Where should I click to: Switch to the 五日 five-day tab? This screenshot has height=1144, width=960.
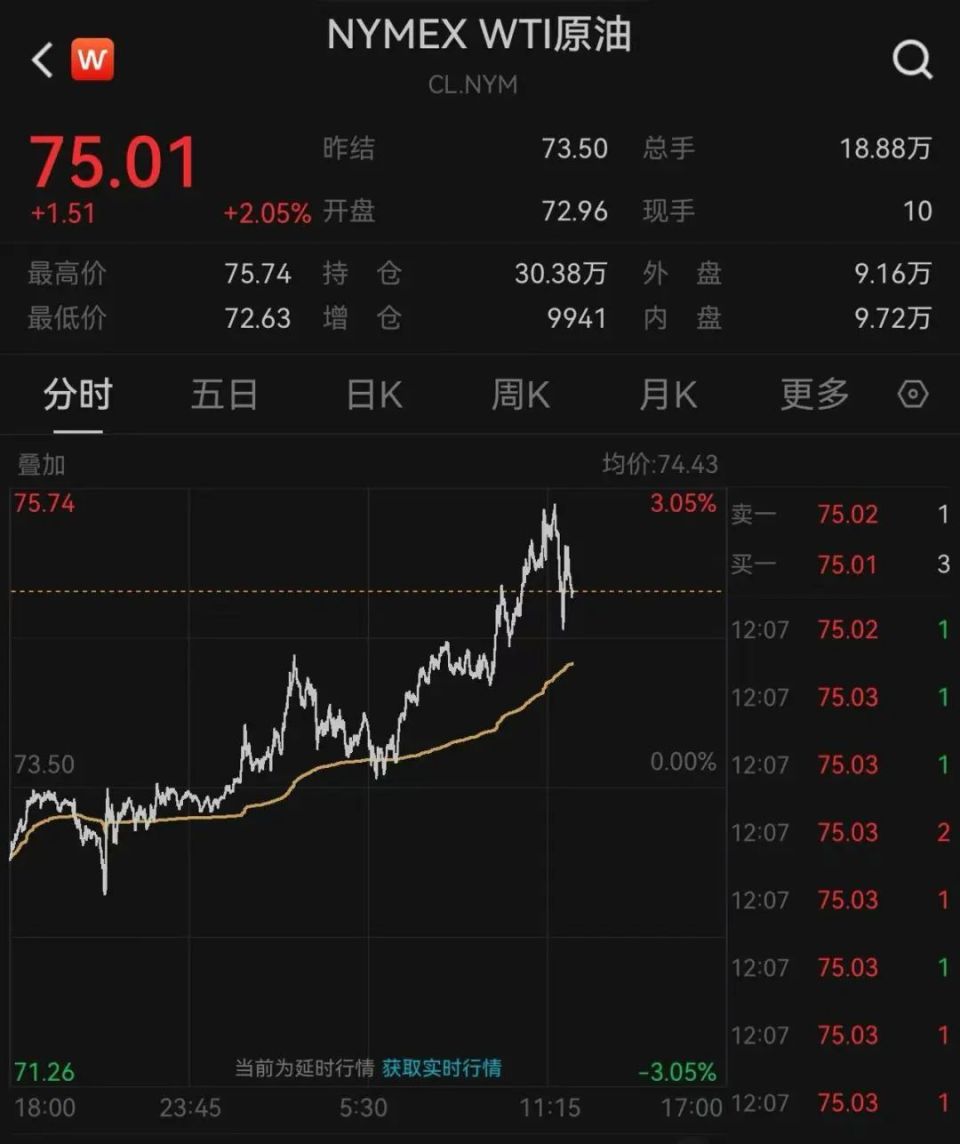pos(224,394)
